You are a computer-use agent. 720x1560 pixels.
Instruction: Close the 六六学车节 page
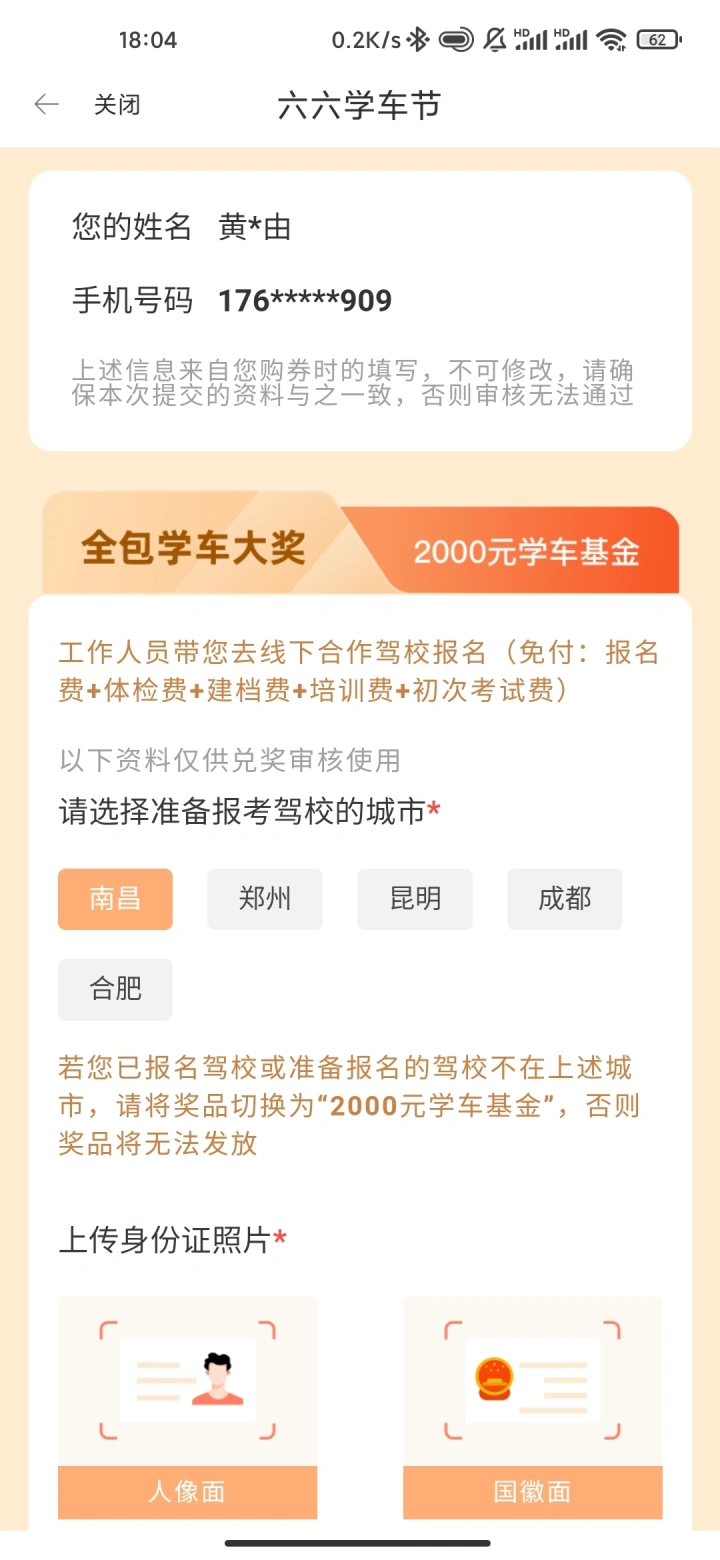click(x=117, y=105)
